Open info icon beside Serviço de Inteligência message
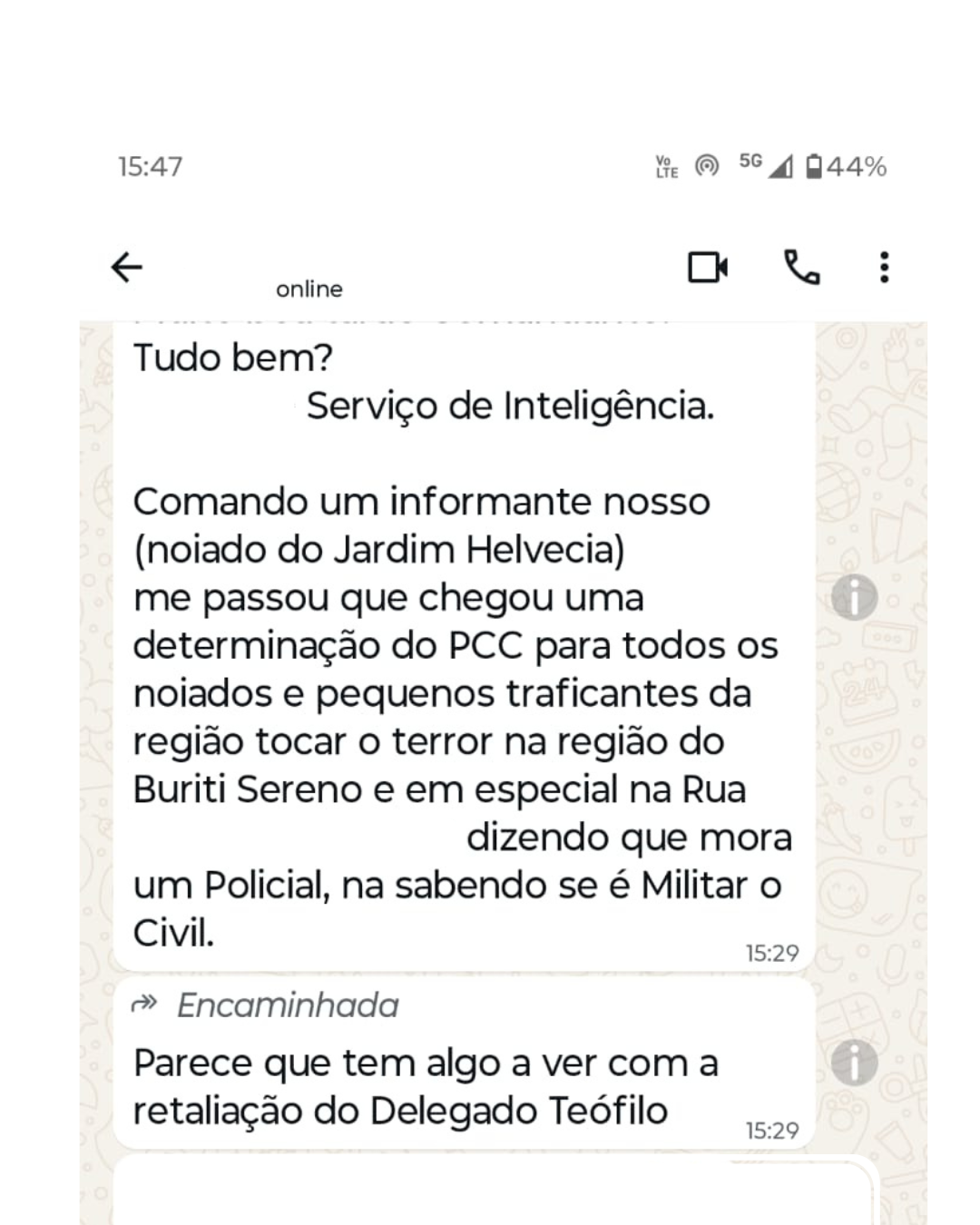Image resolution: width=980 pixels, height=1225 pixels. [854, 597]
